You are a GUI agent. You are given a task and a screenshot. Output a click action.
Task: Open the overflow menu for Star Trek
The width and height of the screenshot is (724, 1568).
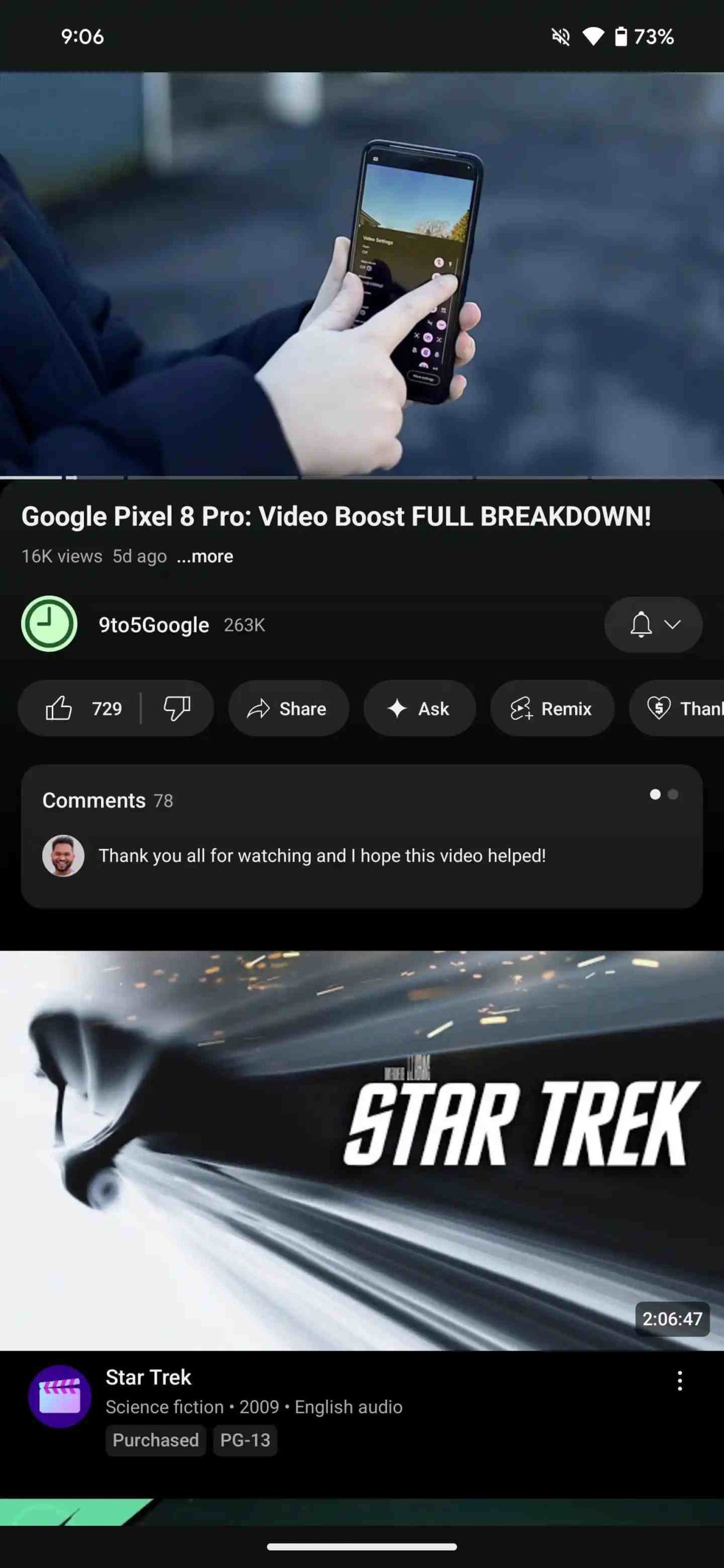(x=679, y=1381)
